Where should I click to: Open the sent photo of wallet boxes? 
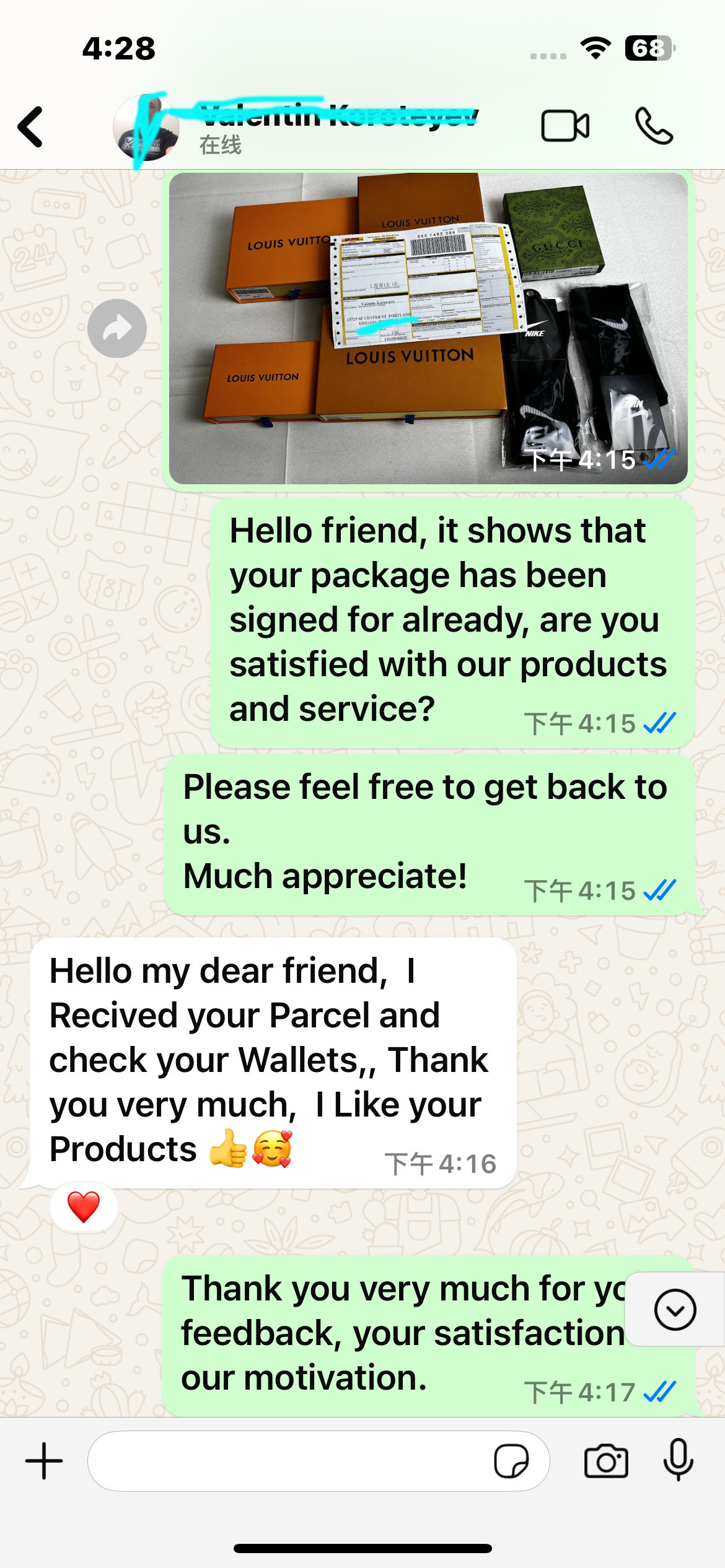[x=428, y=328]
